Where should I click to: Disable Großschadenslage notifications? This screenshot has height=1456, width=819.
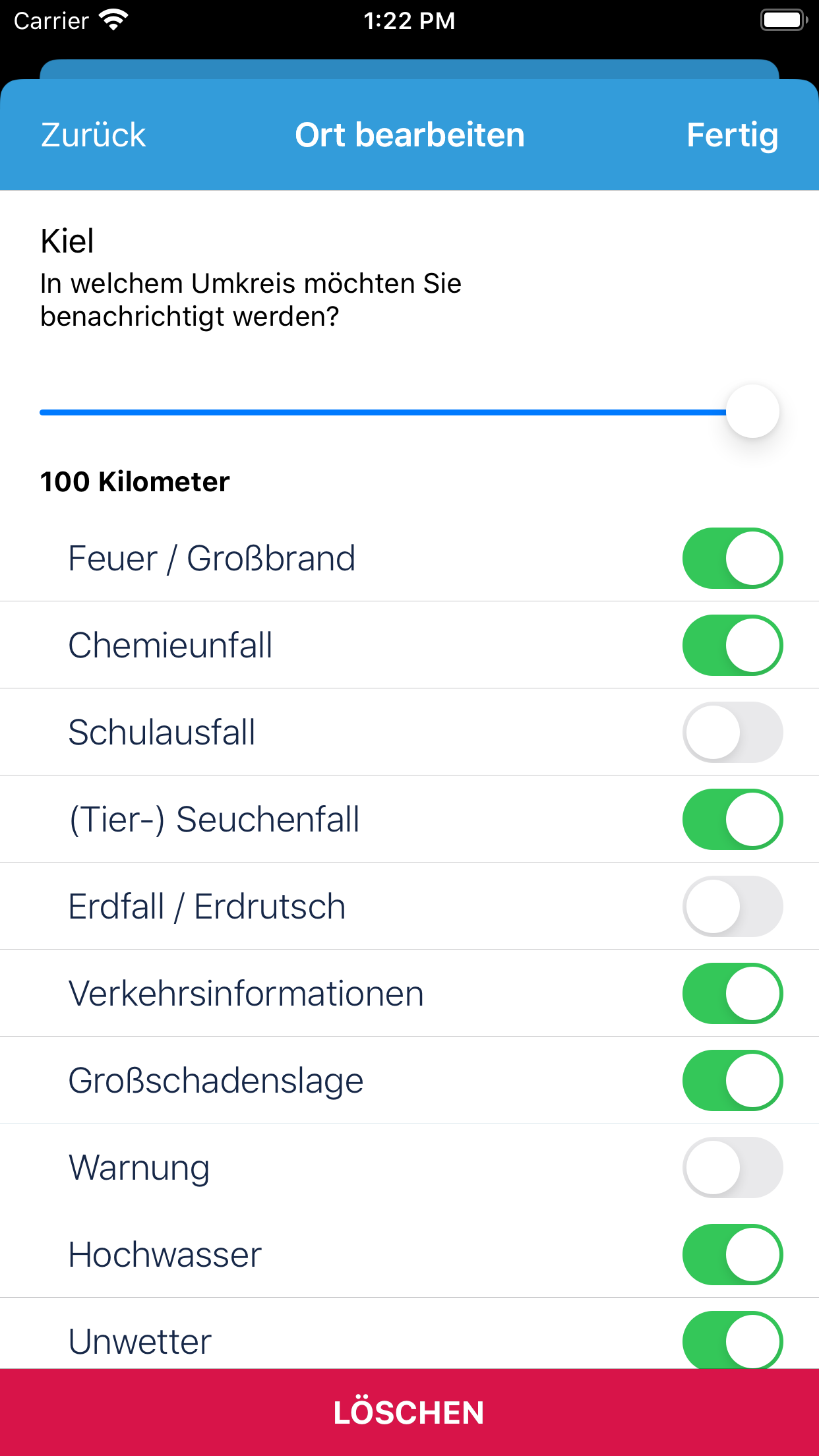point(732,1080)
